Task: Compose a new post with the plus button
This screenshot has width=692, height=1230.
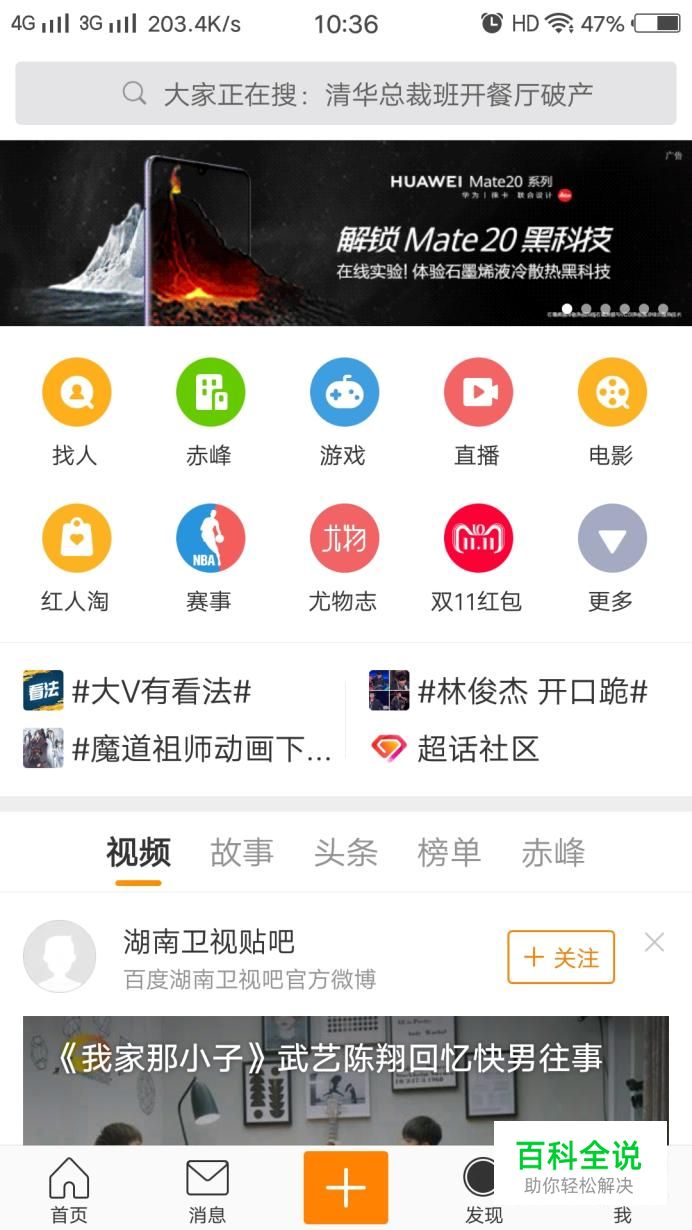Action: (x=346, y=1187)
